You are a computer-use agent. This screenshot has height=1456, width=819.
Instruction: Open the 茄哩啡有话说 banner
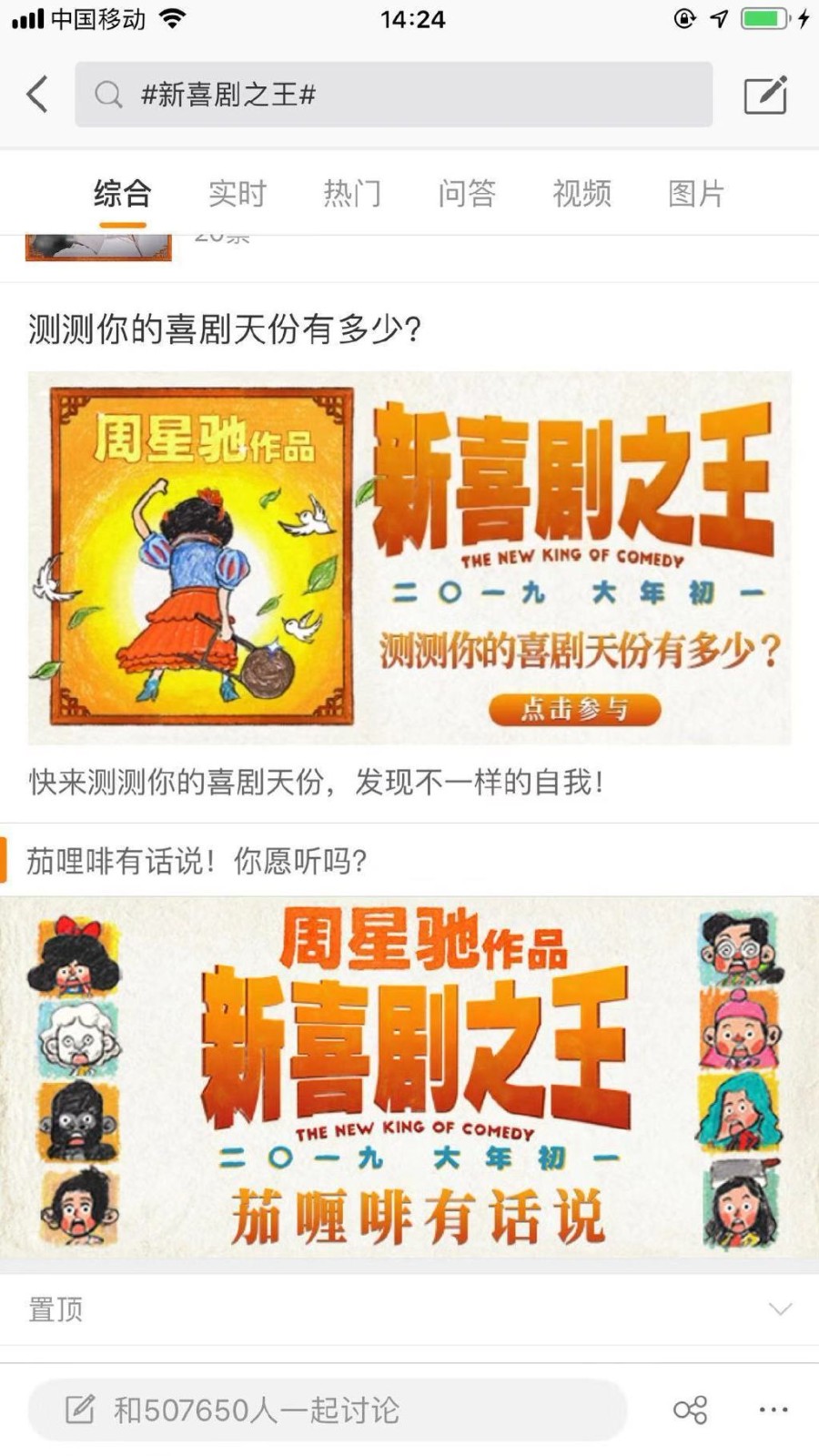tap(409, 1077)
